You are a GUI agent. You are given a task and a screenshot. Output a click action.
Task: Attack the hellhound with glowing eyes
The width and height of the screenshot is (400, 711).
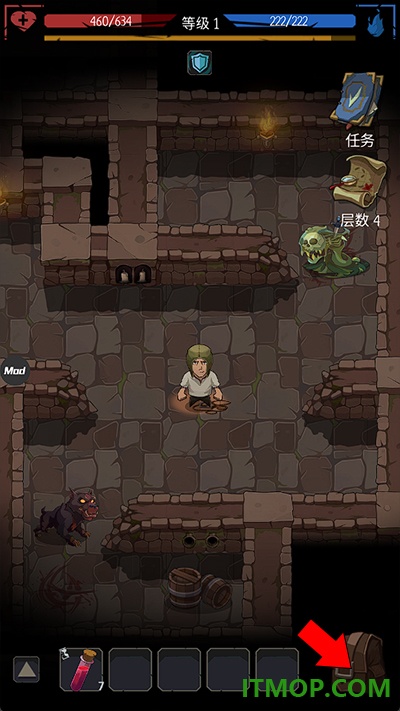(68, 517)
